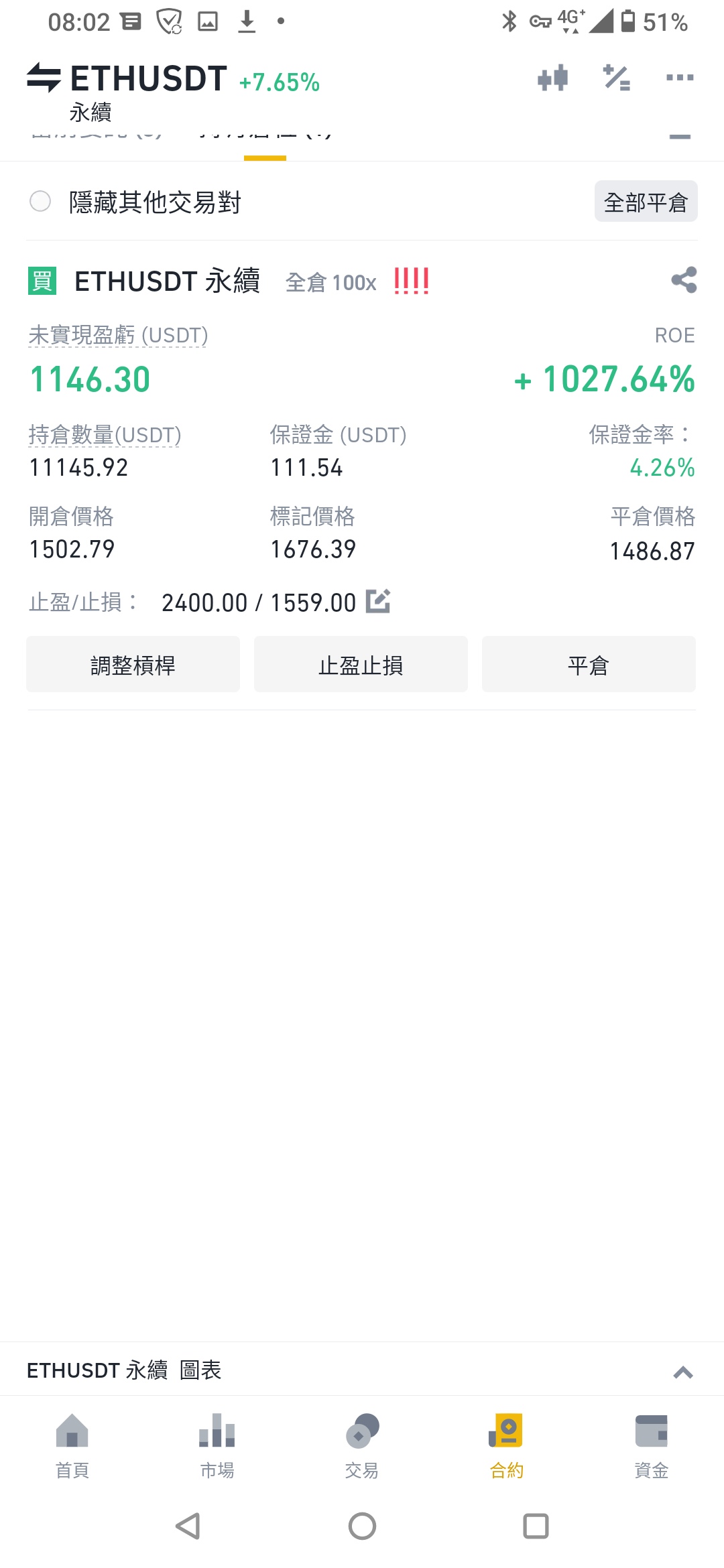Tap the system home button
This screenshot has width=724, height=1568.
coord(362,1526)
